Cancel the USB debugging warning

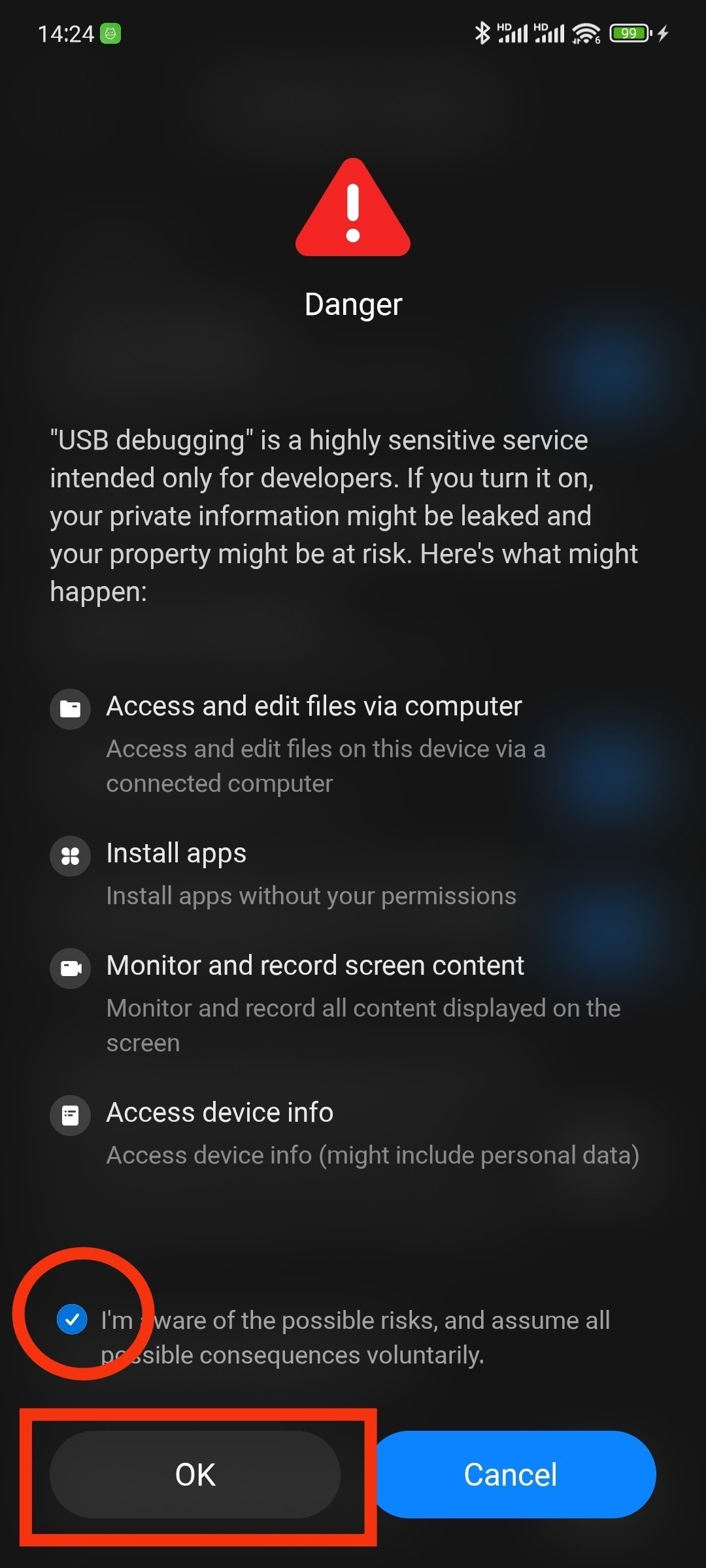(x=511, y=1475)
